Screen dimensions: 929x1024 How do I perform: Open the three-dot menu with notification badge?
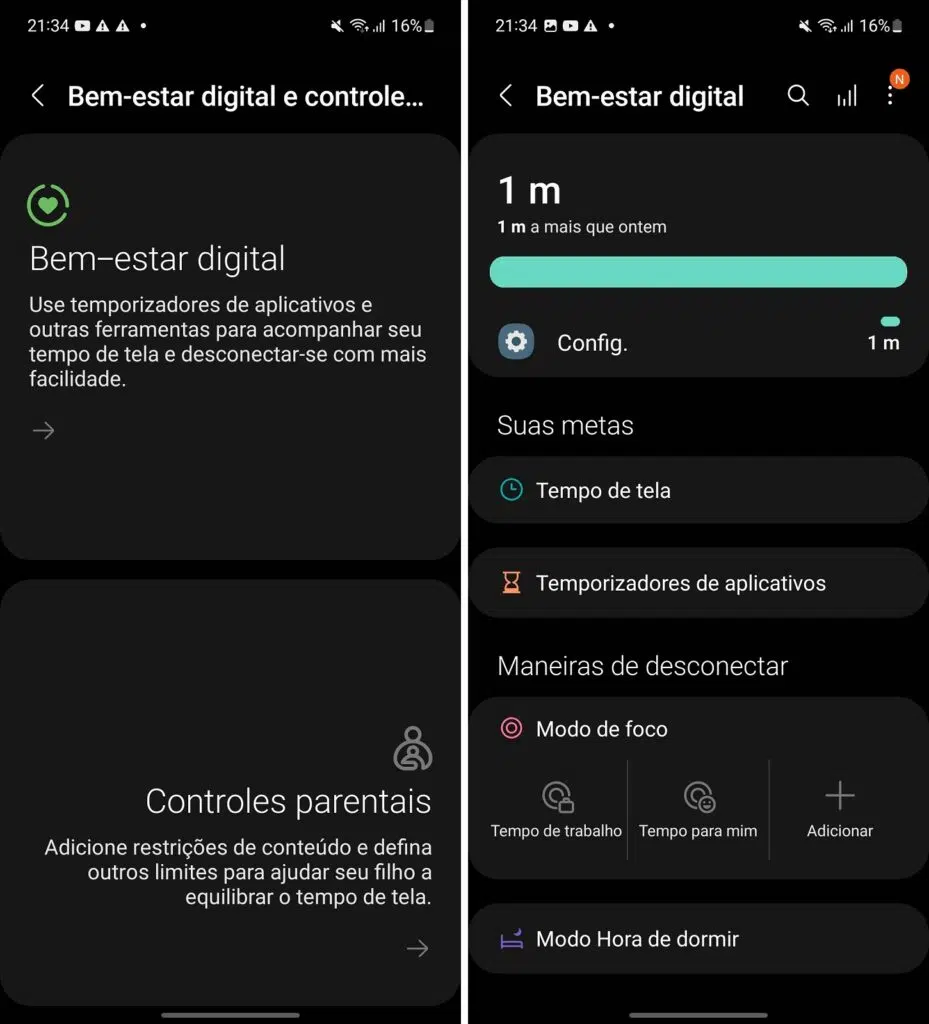[892, 96]
